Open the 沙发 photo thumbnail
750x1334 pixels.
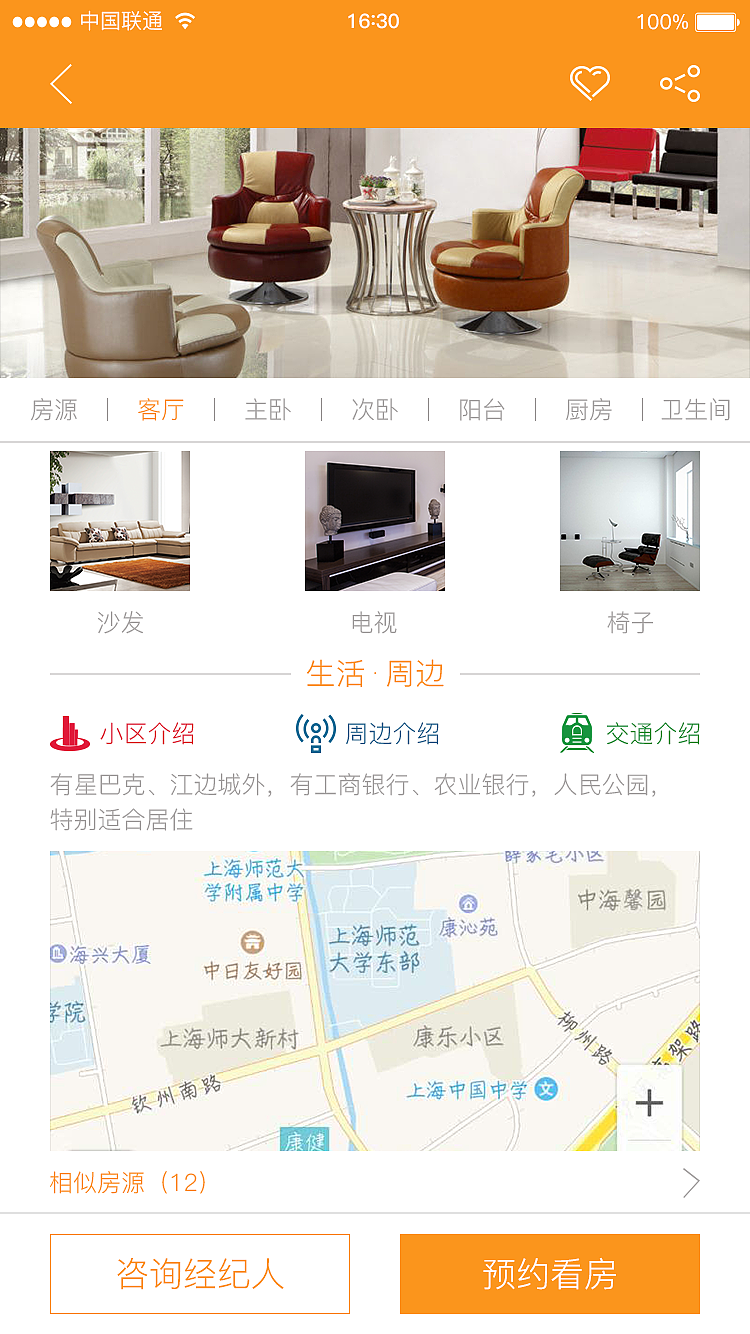pyautogui.click(x=119, y=519)
